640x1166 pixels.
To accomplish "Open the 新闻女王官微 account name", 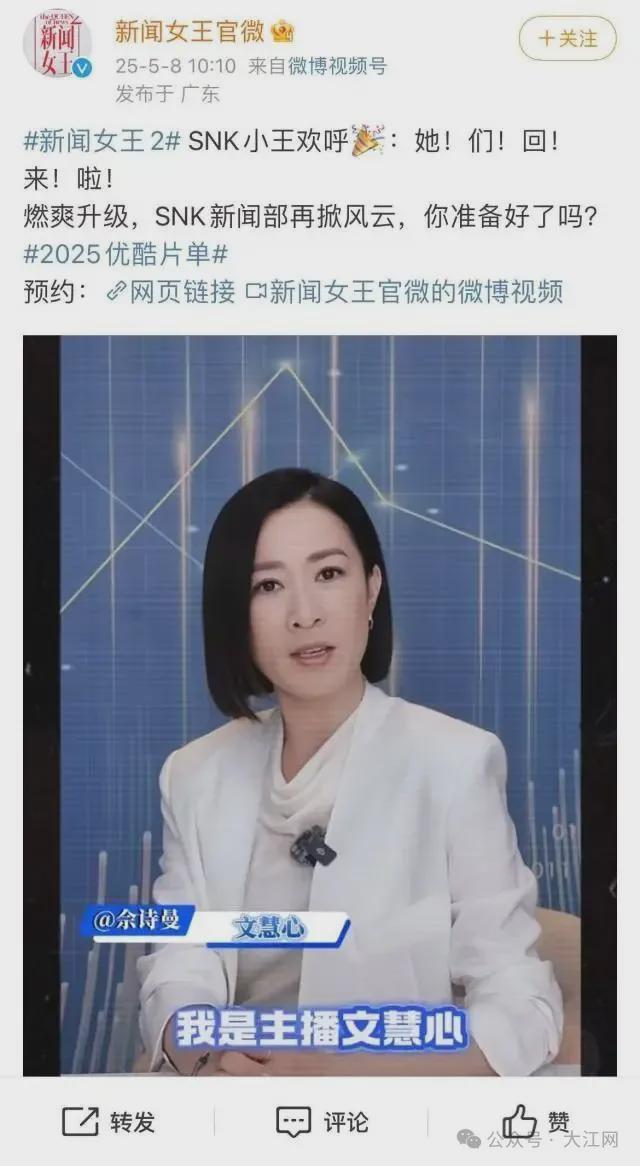I will coord(189,31).
